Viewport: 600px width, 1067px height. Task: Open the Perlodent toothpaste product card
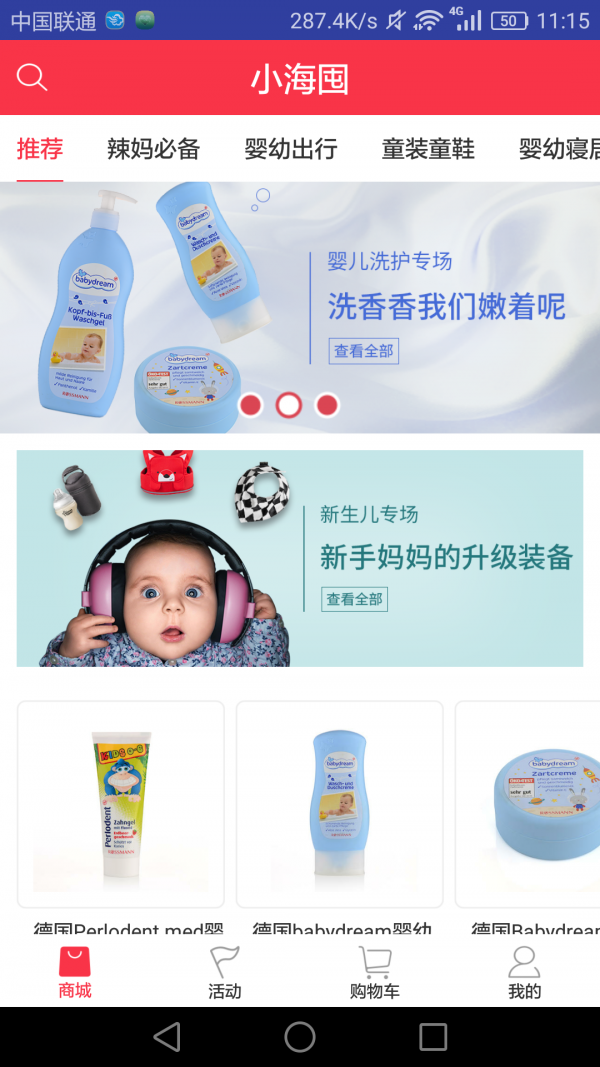[x=121, y=805]
